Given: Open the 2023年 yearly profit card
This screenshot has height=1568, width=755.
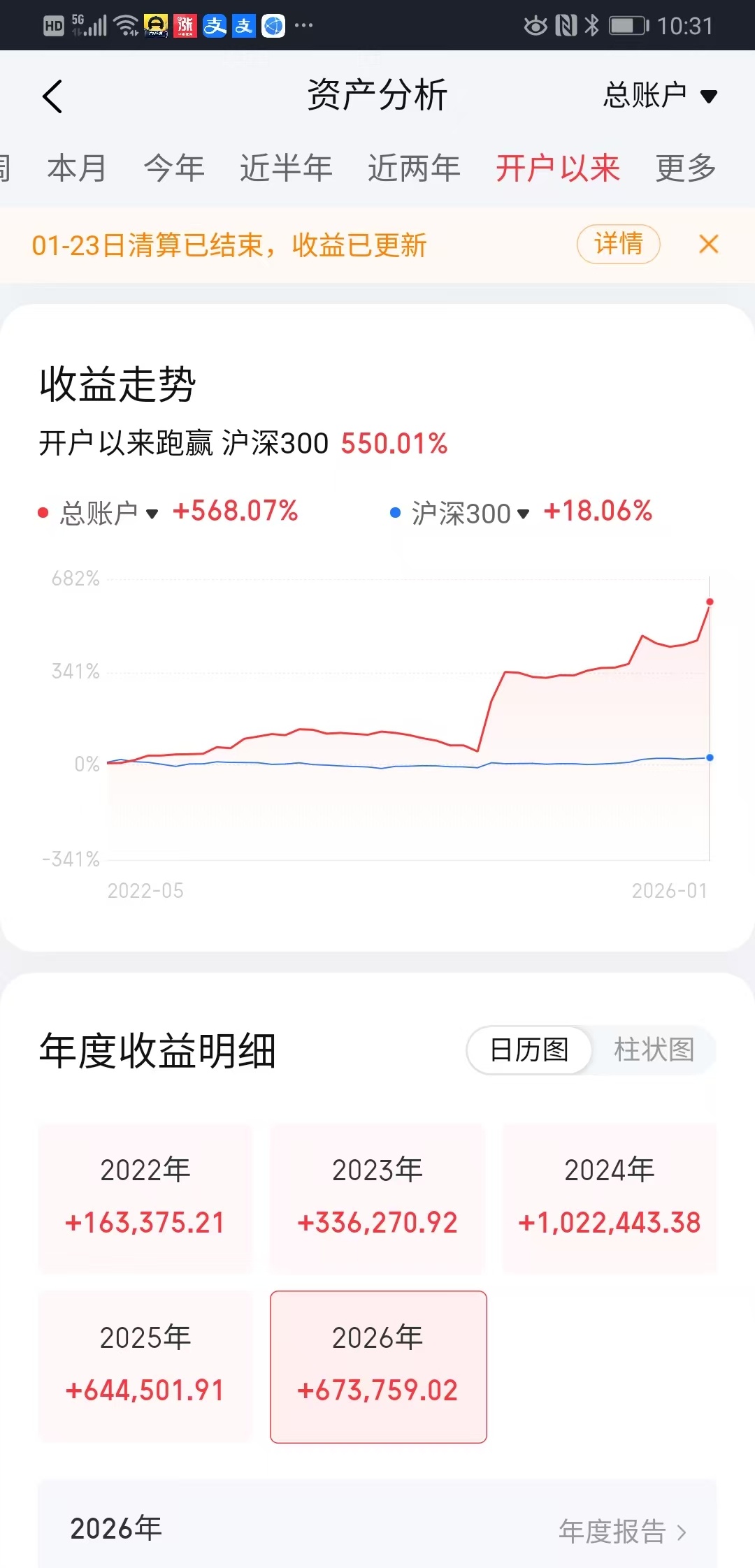Looking at the screenshot, I should tap(377, 1198).
